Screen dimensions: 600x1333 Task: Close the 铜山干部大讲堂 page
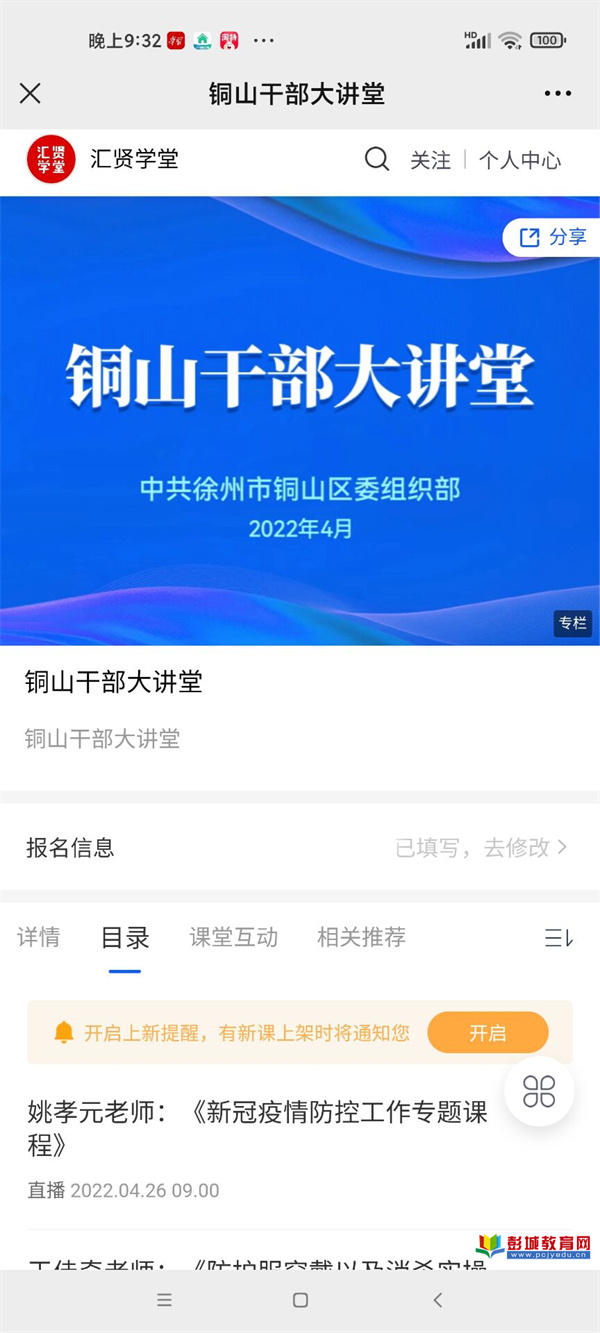[x=30, y=94]
